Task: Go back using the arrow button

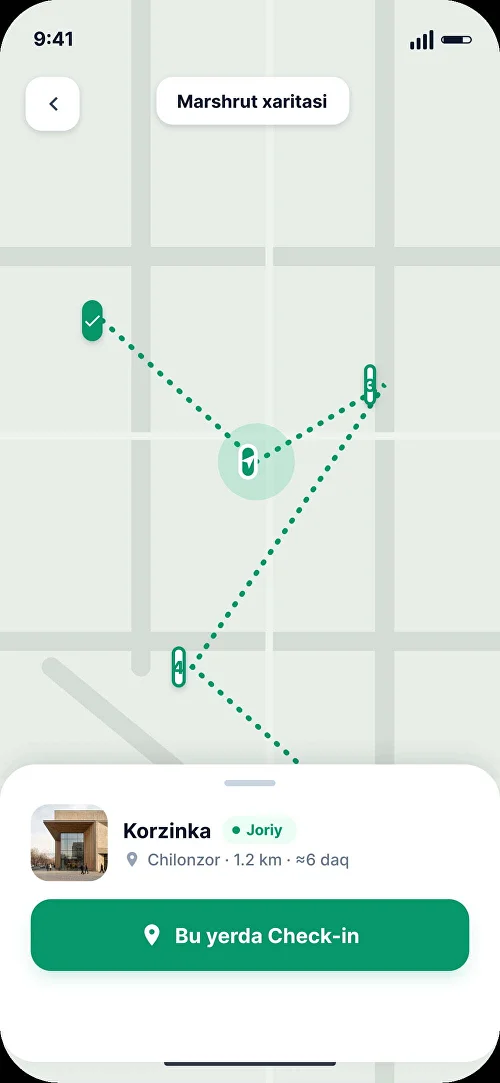Action: point(52,104)
